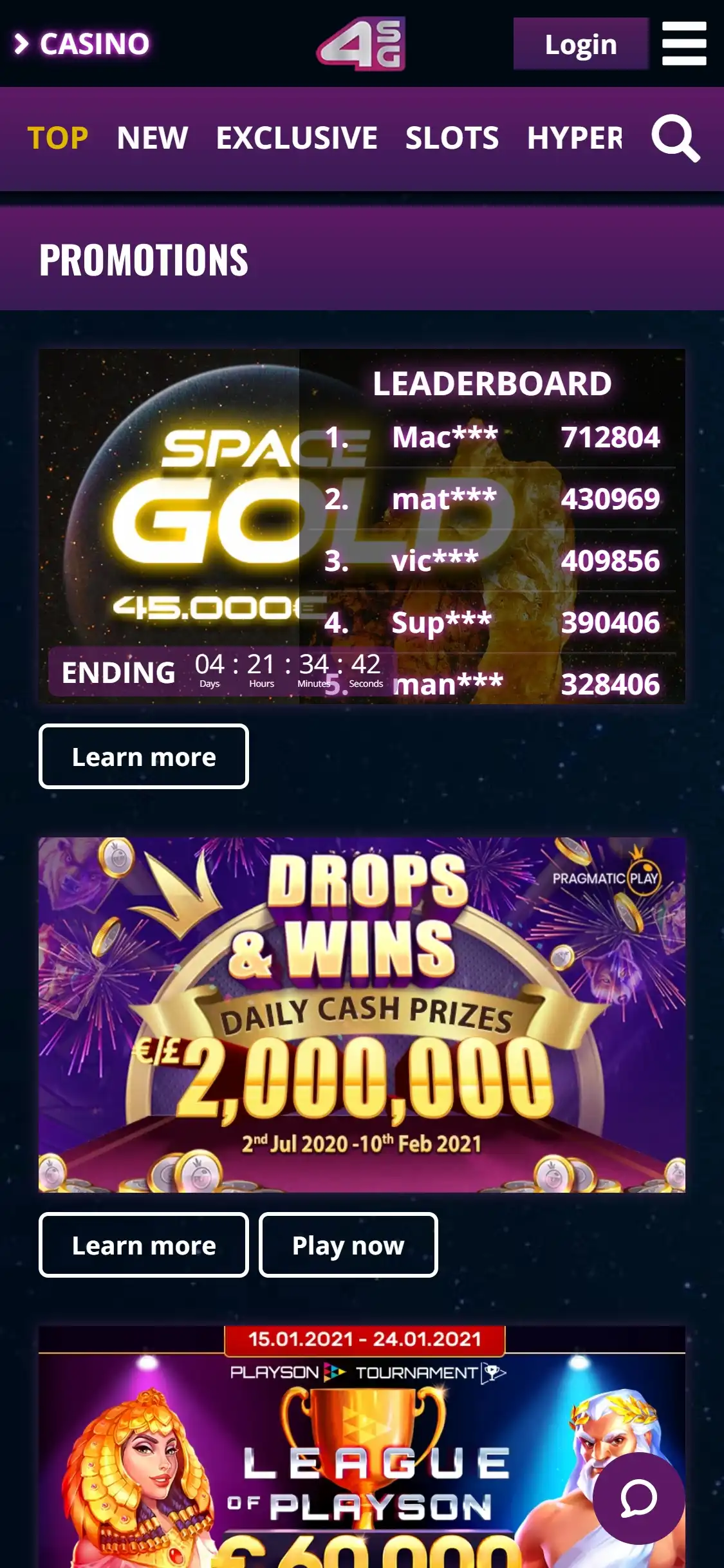Go to the 4SG logo home
This screenshot has height=1568, width=724.
point(361,44)
